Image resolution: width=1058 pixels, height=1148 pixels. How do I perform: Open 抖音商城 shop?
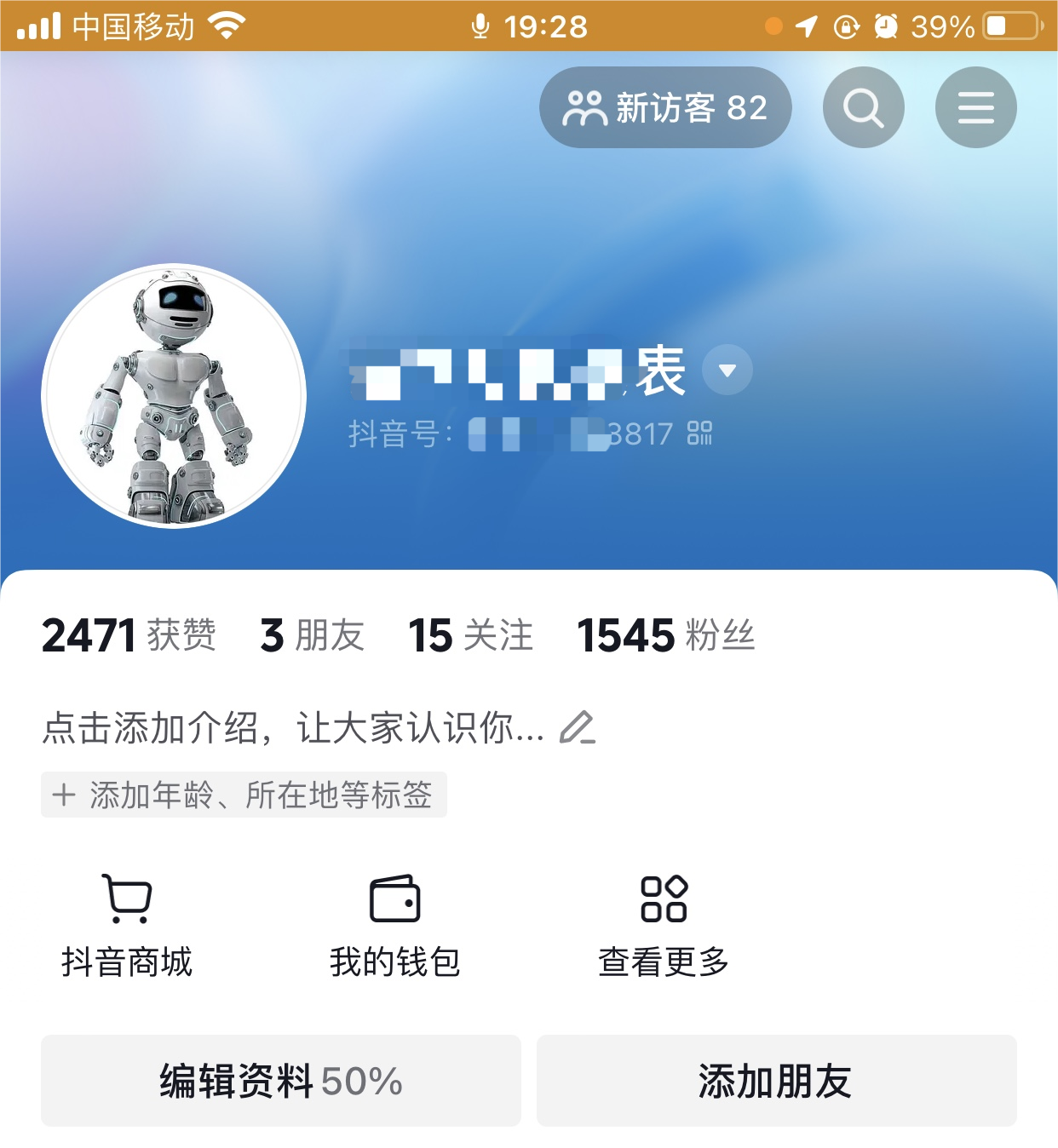coord(128,924)
